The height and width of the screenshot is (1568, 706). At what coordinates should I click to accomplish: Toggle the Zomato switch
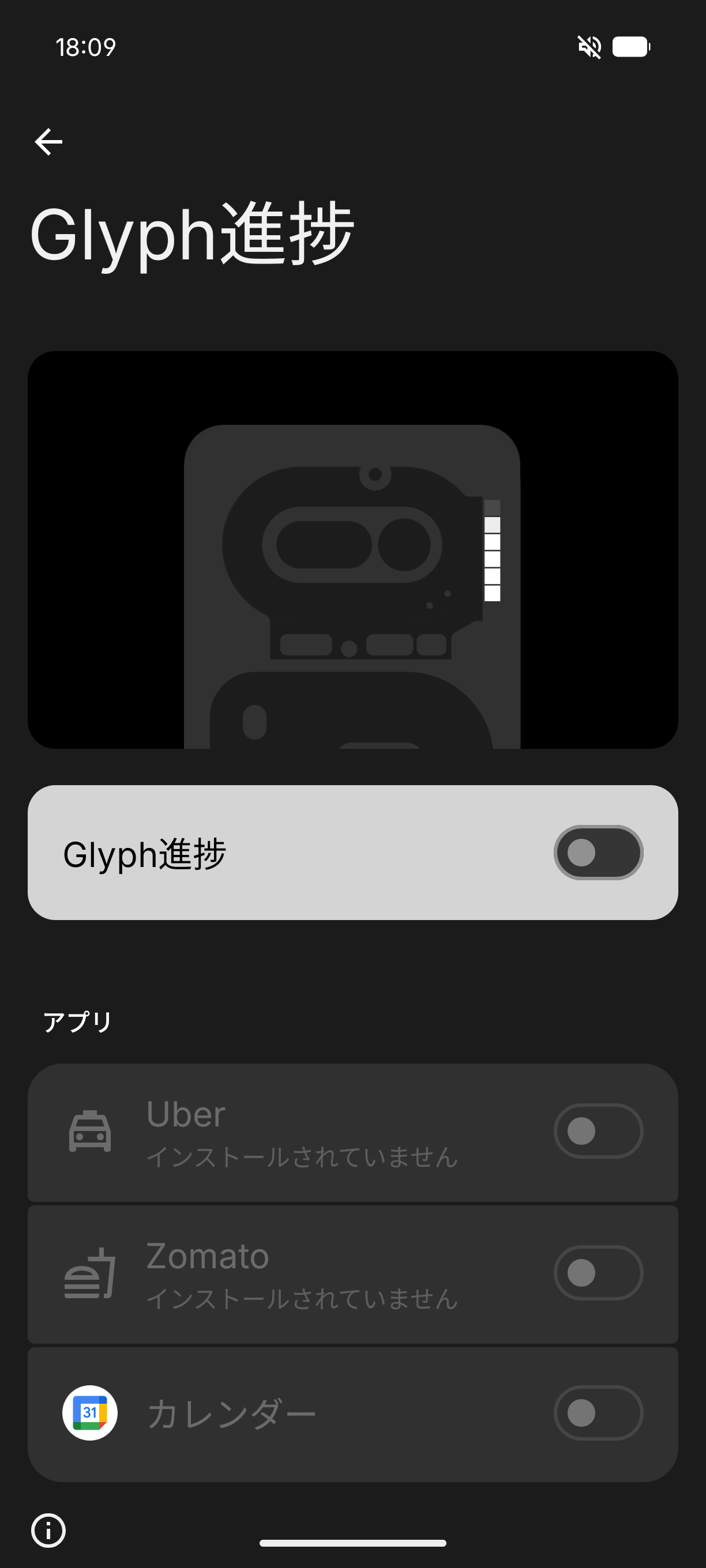point(598,1272)
